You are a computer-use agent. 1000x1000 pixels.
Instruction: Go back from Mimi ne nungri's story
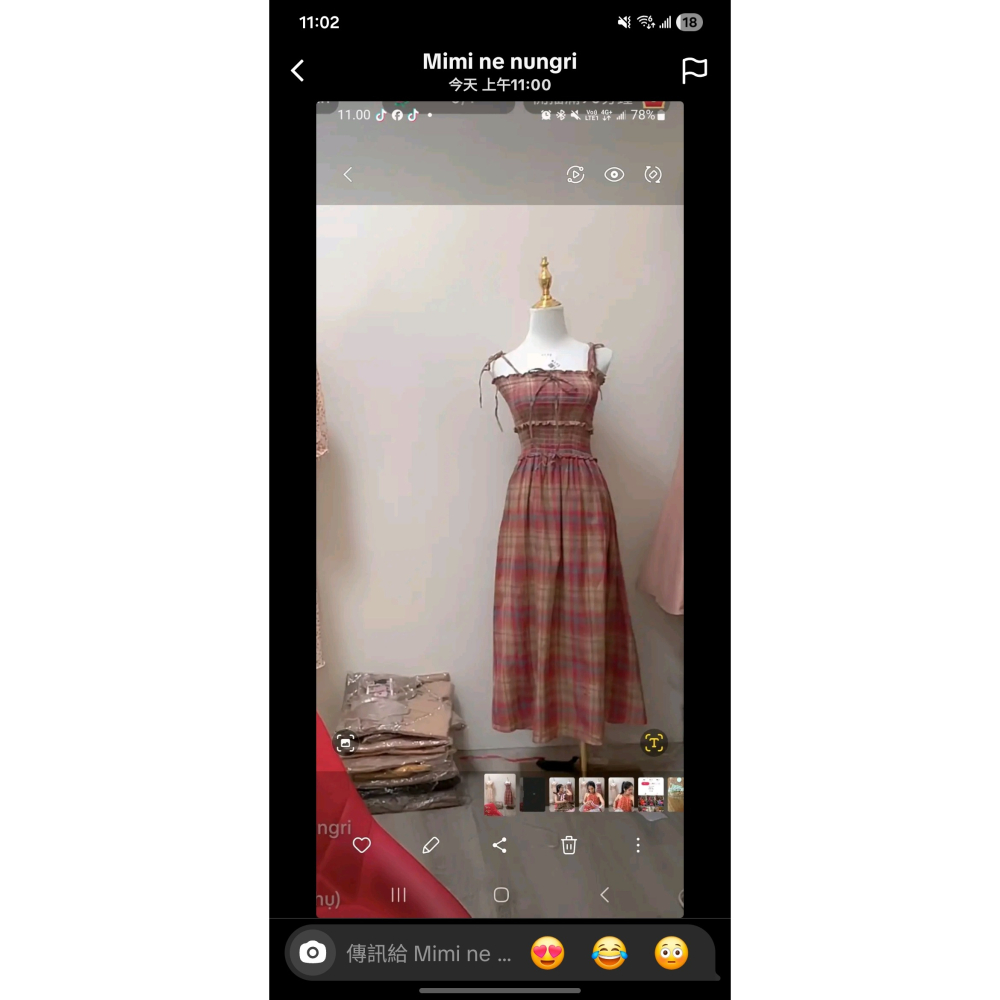coord(298,70)
